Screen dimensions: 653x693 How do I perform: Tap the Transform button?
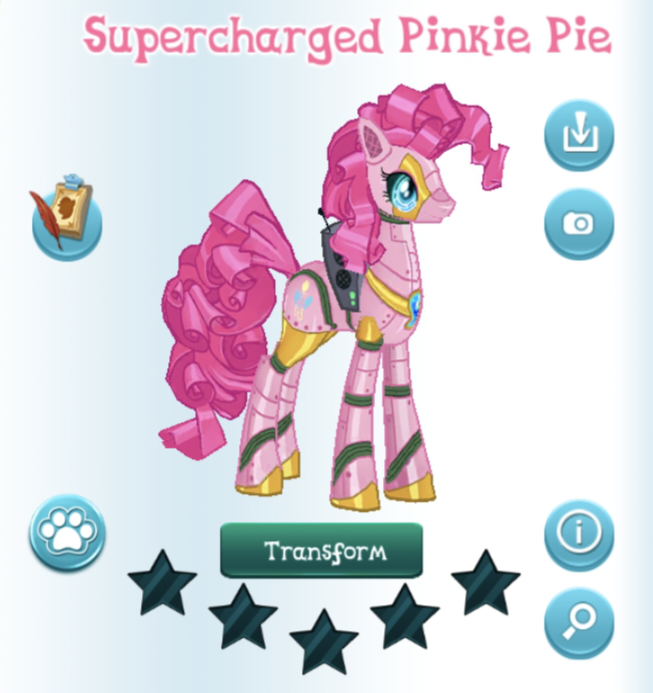click(321, 550)
